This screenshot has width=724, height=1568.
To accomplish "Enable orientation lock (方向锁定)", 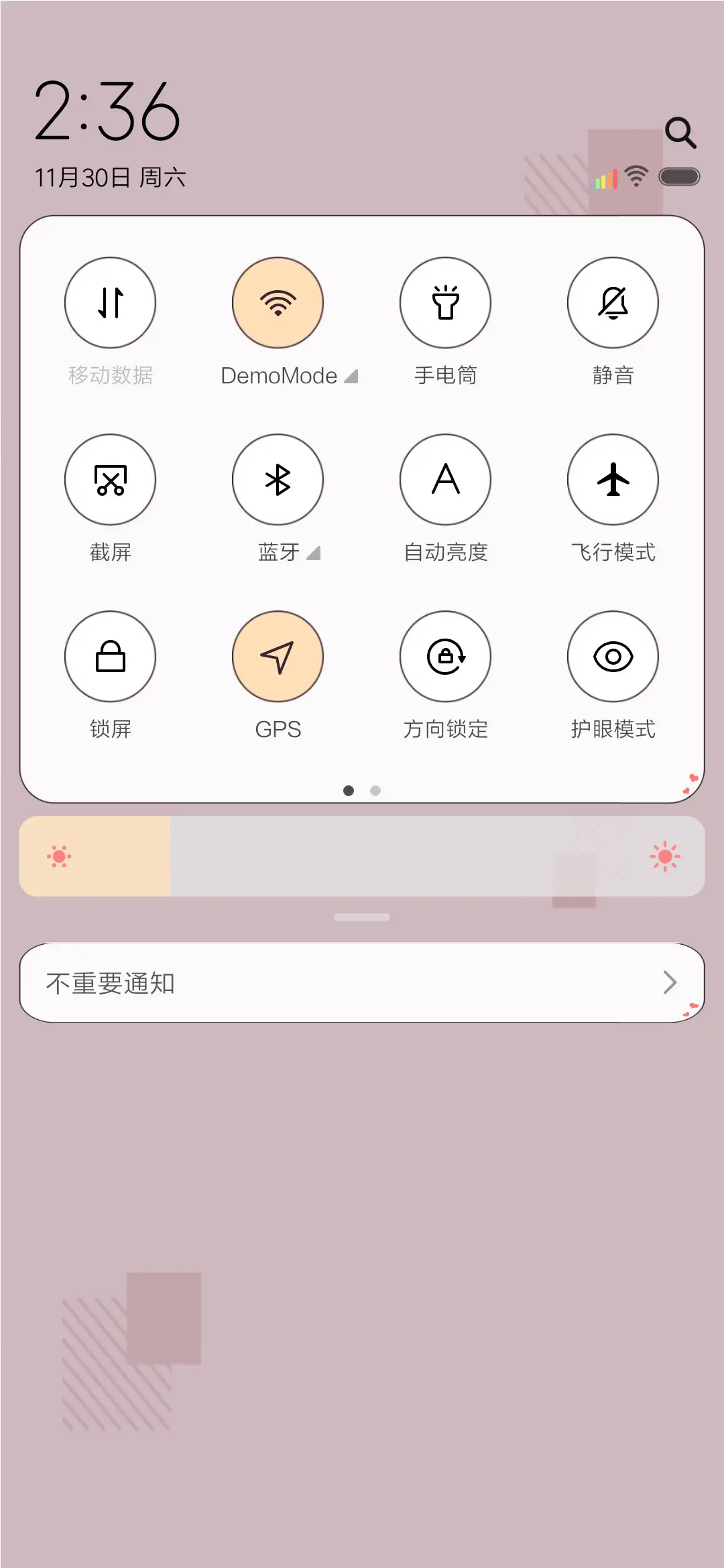I will pyautogui.click(x=445, y=657).
